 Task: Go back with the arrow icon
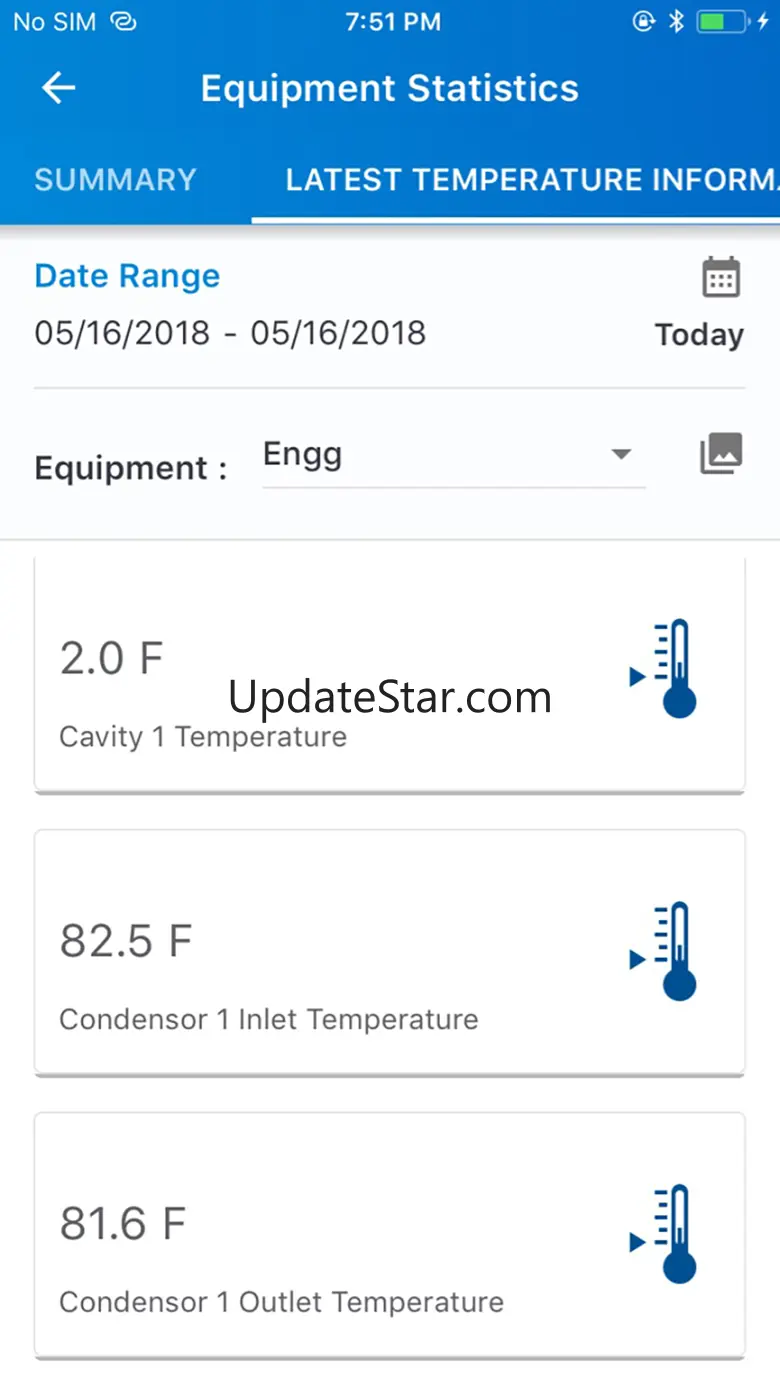click(x=58, y=88)
